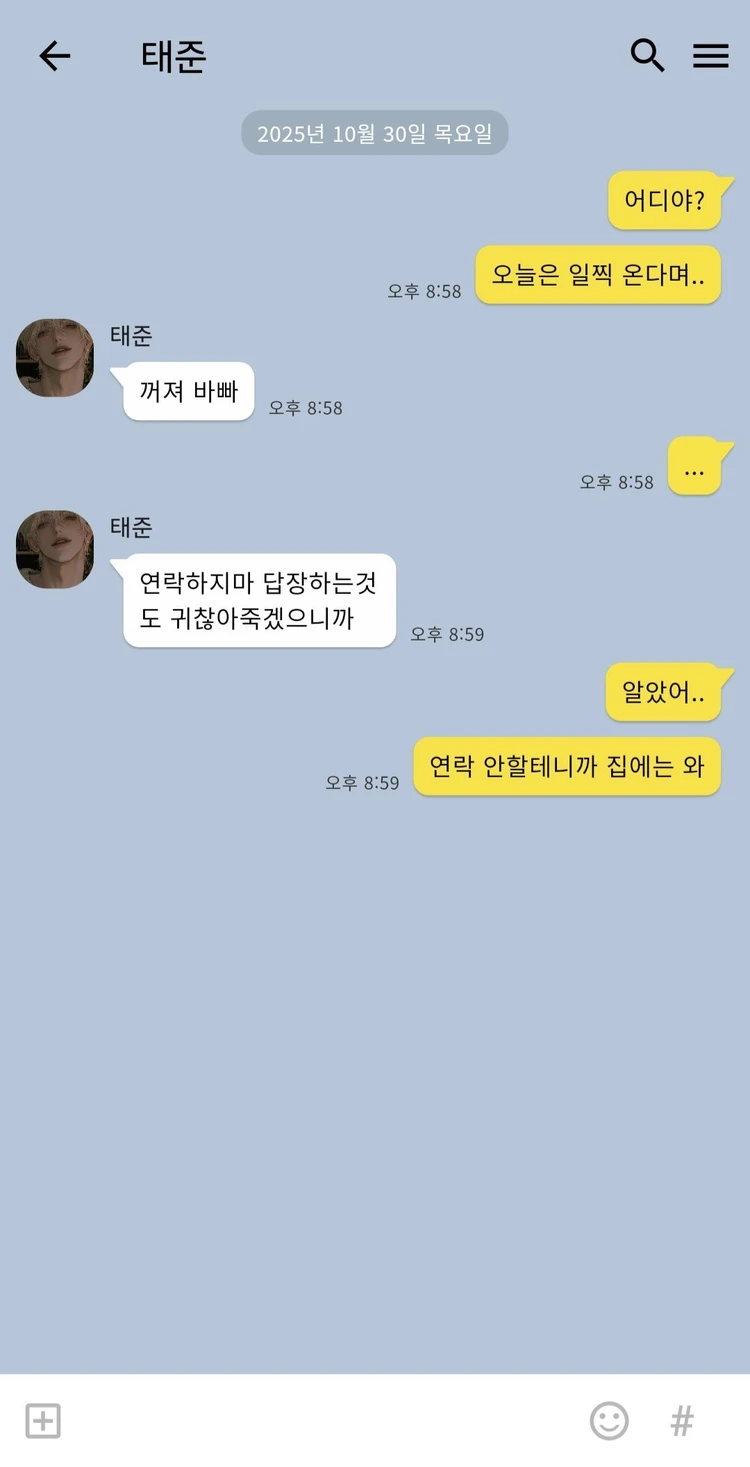Tap the hashtag search icon
Image resolution: width=750 pixels, height=1467 pixels.
(682, 1420)
